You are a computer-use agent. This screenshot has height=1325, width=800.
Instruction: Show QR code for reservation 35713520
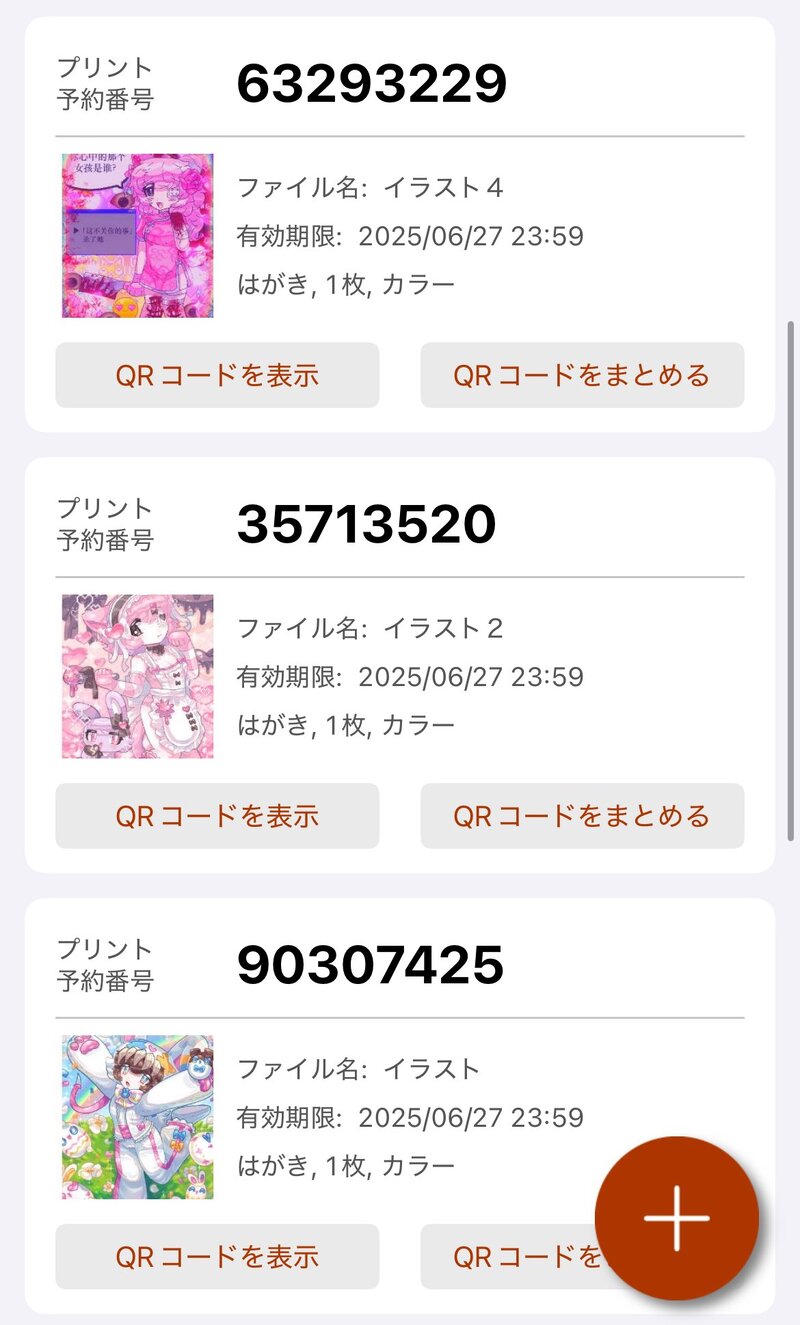(x=217, y=816)
